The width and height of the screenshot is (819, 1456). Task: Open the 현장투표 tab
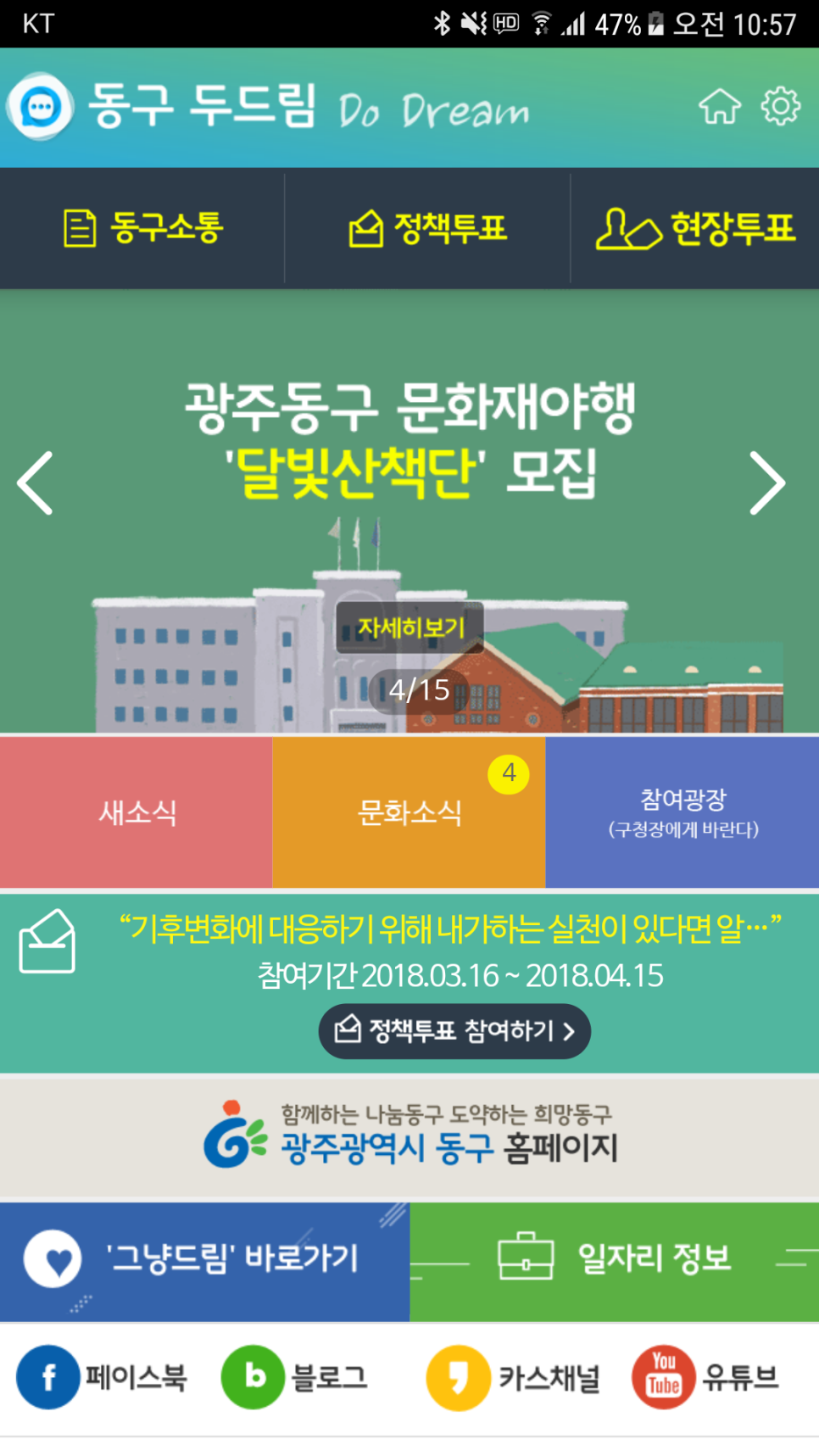695,228
